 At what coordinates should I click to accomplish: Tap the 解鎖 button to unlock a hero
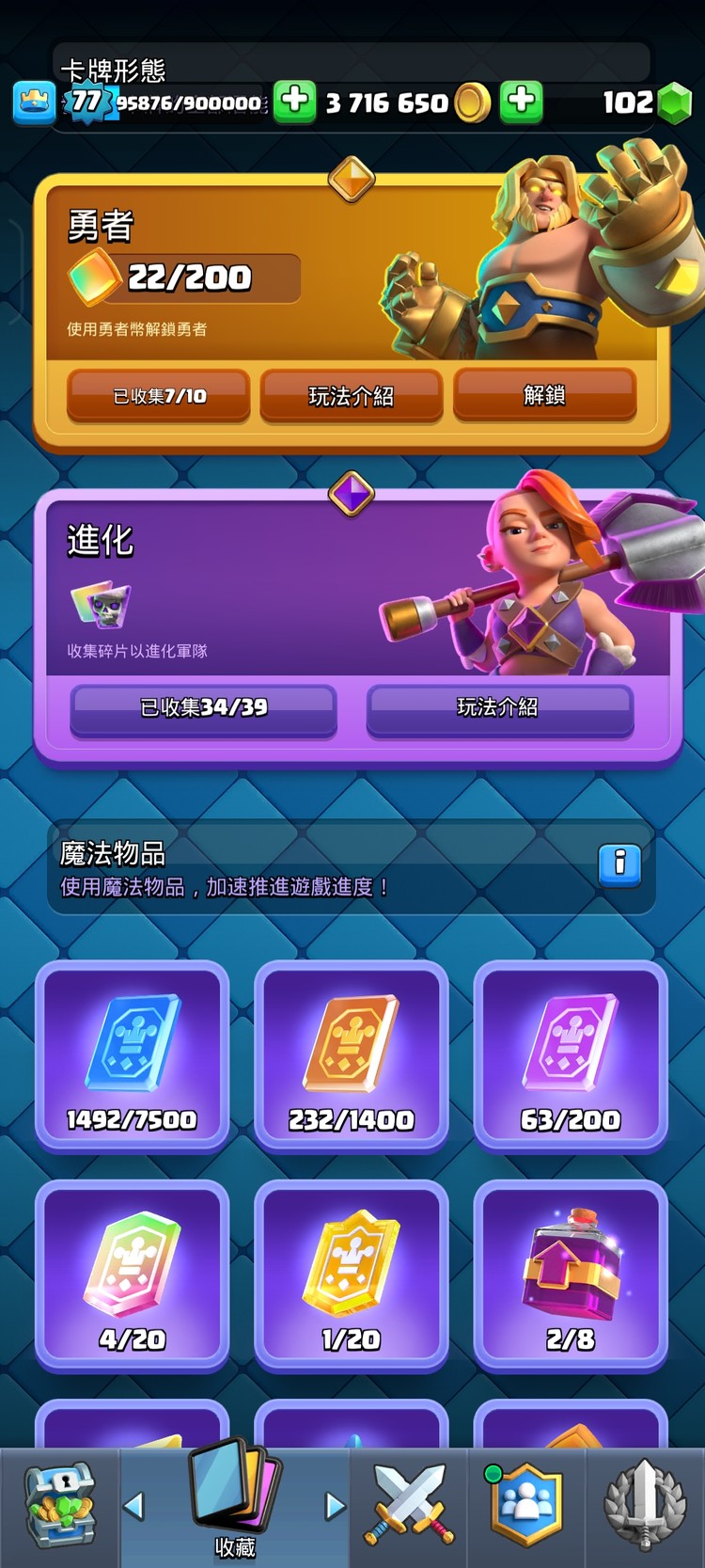(544, 395)
